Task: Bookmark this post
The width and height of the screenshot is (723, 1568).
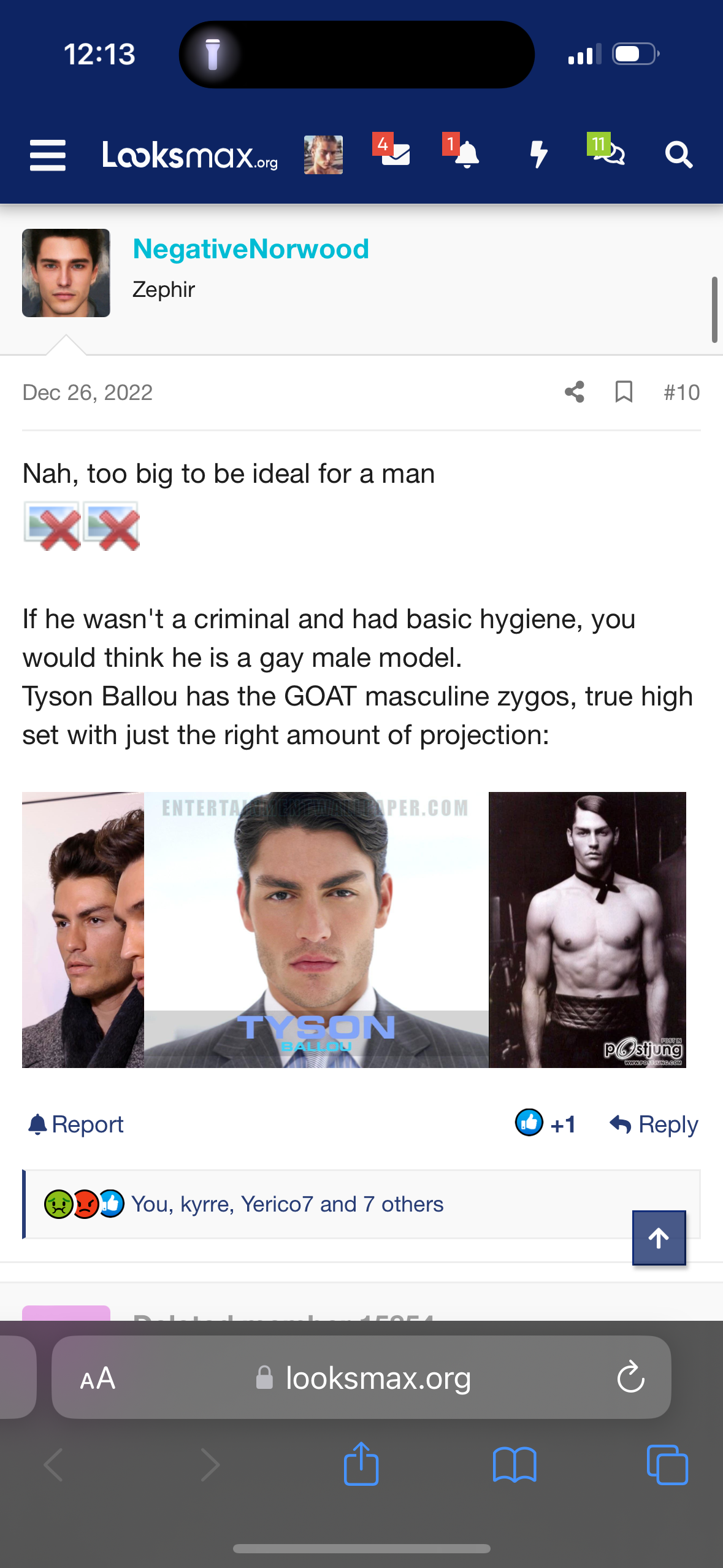Action: (x=624, y=391)
